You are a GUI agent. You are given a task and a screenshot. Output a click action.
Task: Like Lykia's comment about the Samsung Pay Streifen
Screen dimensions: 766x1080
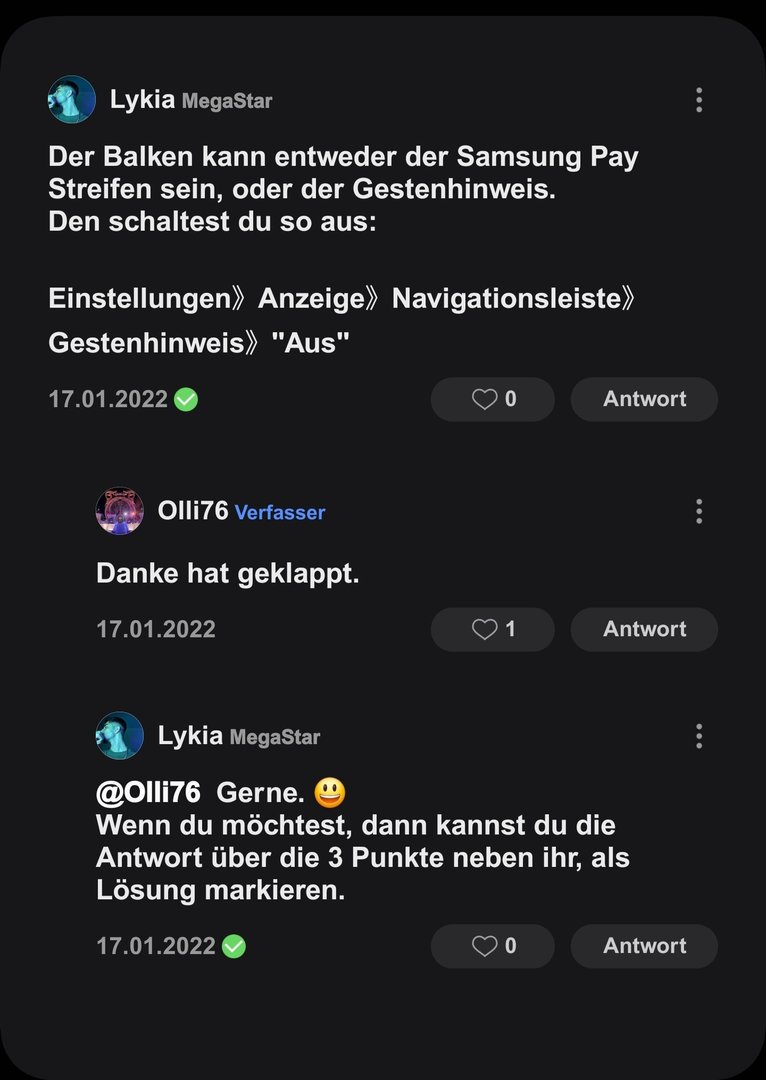point(493,399)
